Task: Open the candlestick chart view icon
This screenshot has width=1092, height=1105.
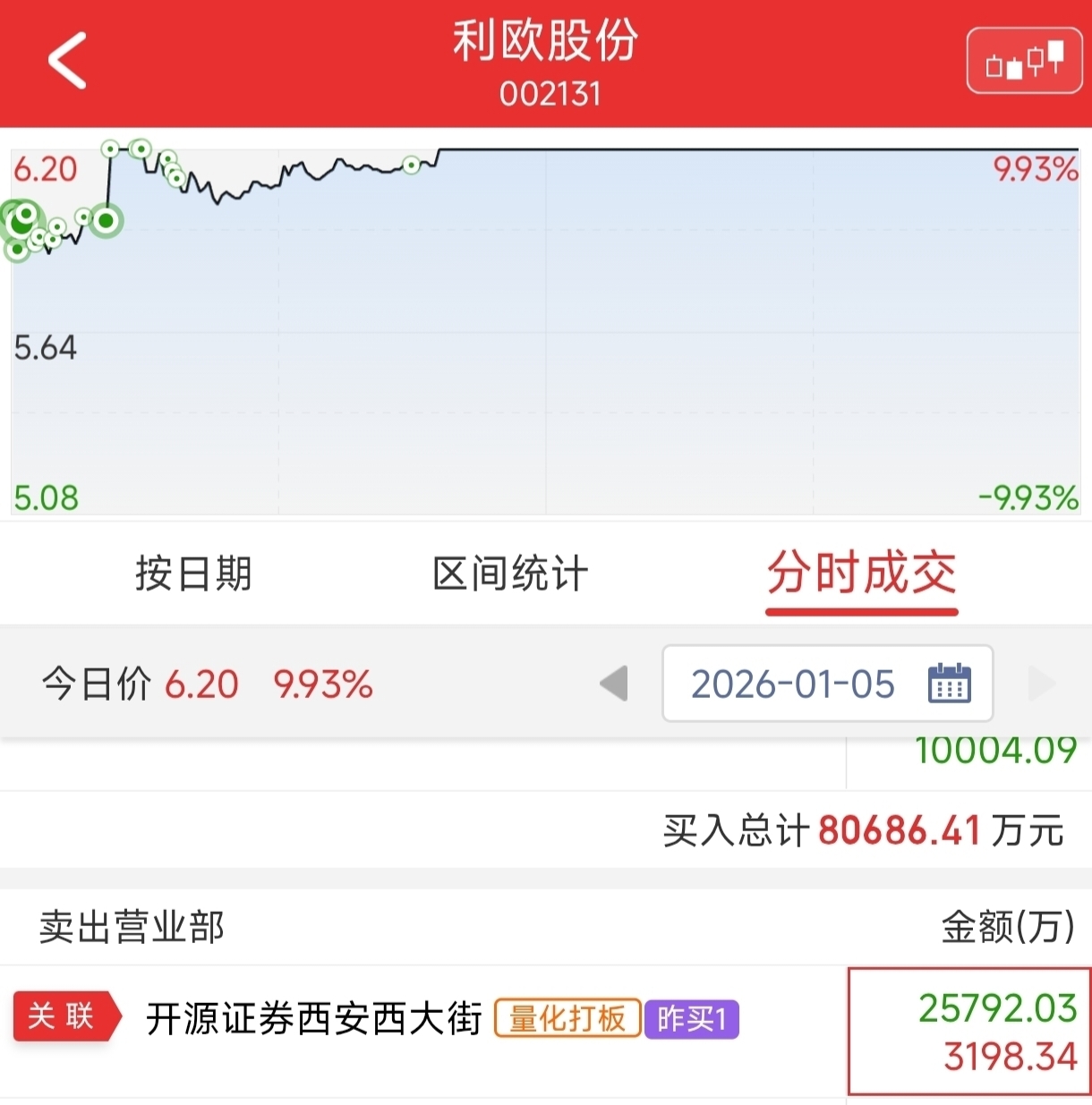Action: pyautogui.click(x=1023, y=59)
